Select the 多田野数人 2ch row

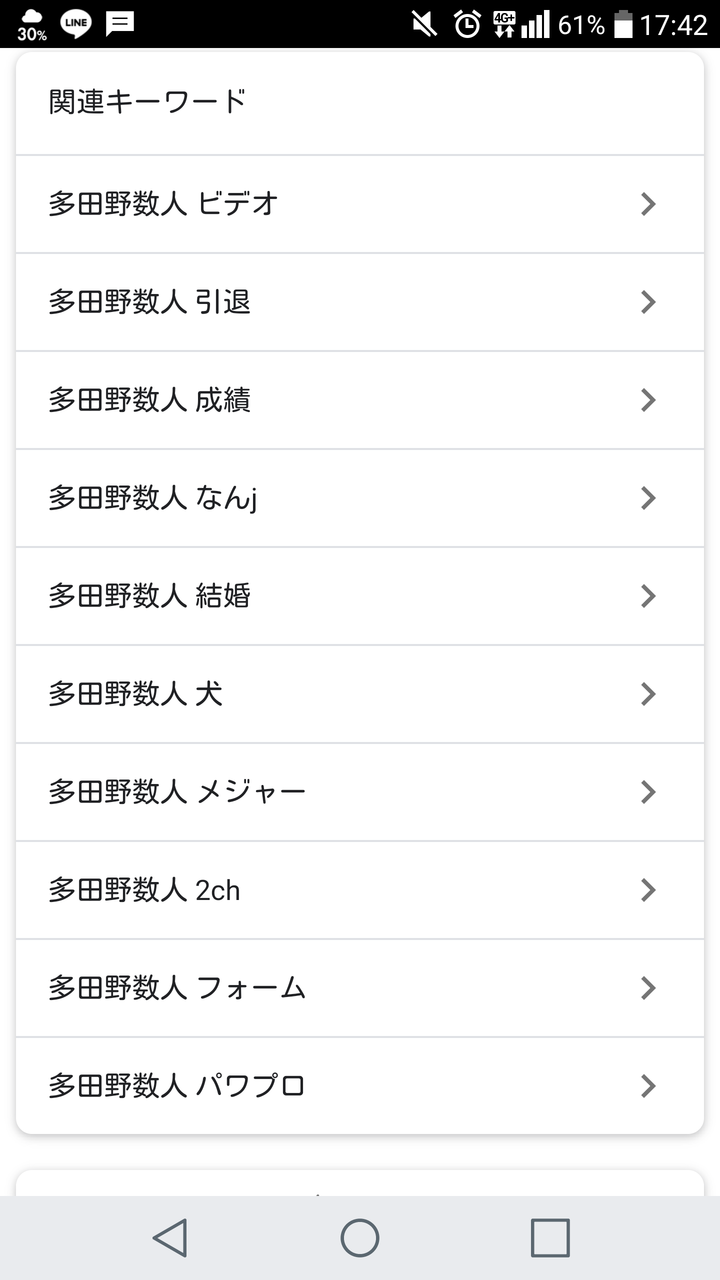point(360,890)
